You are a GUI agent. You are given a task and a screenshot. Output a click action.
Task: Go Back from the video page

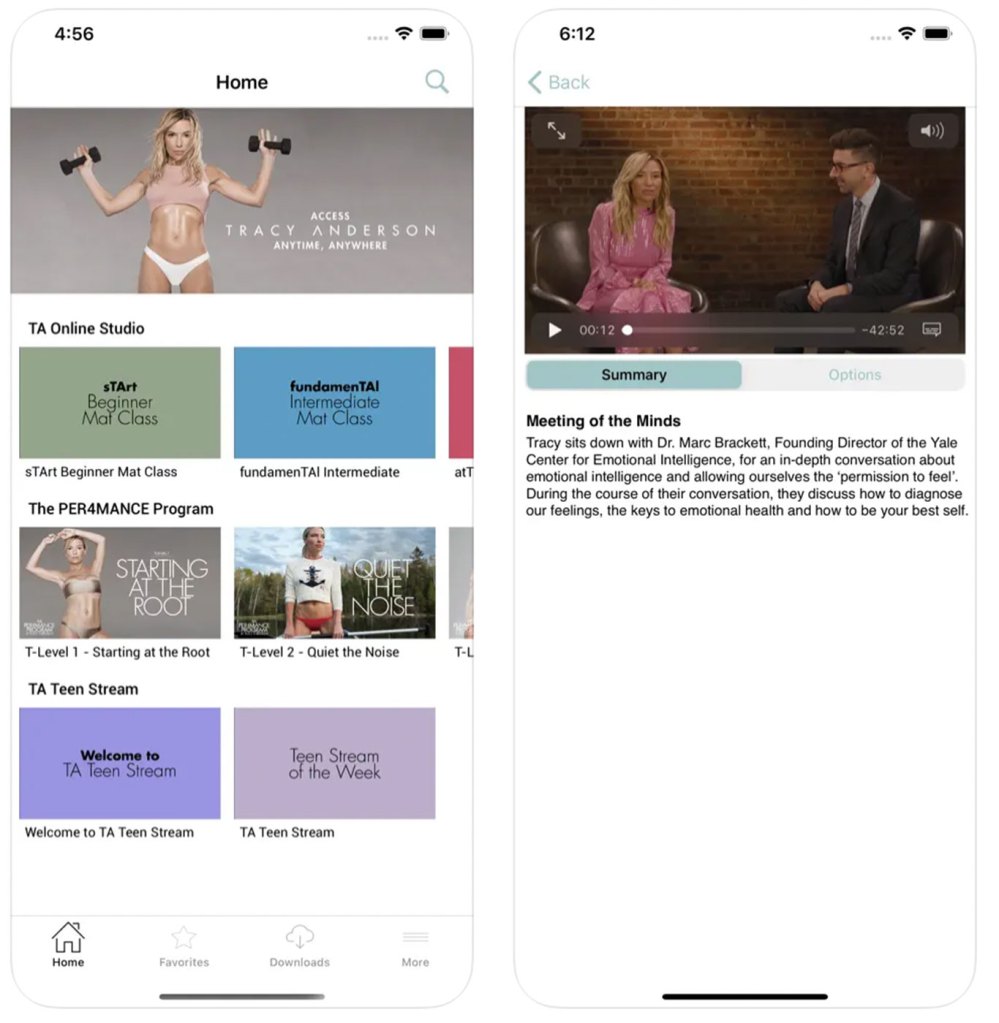point(558,82)
